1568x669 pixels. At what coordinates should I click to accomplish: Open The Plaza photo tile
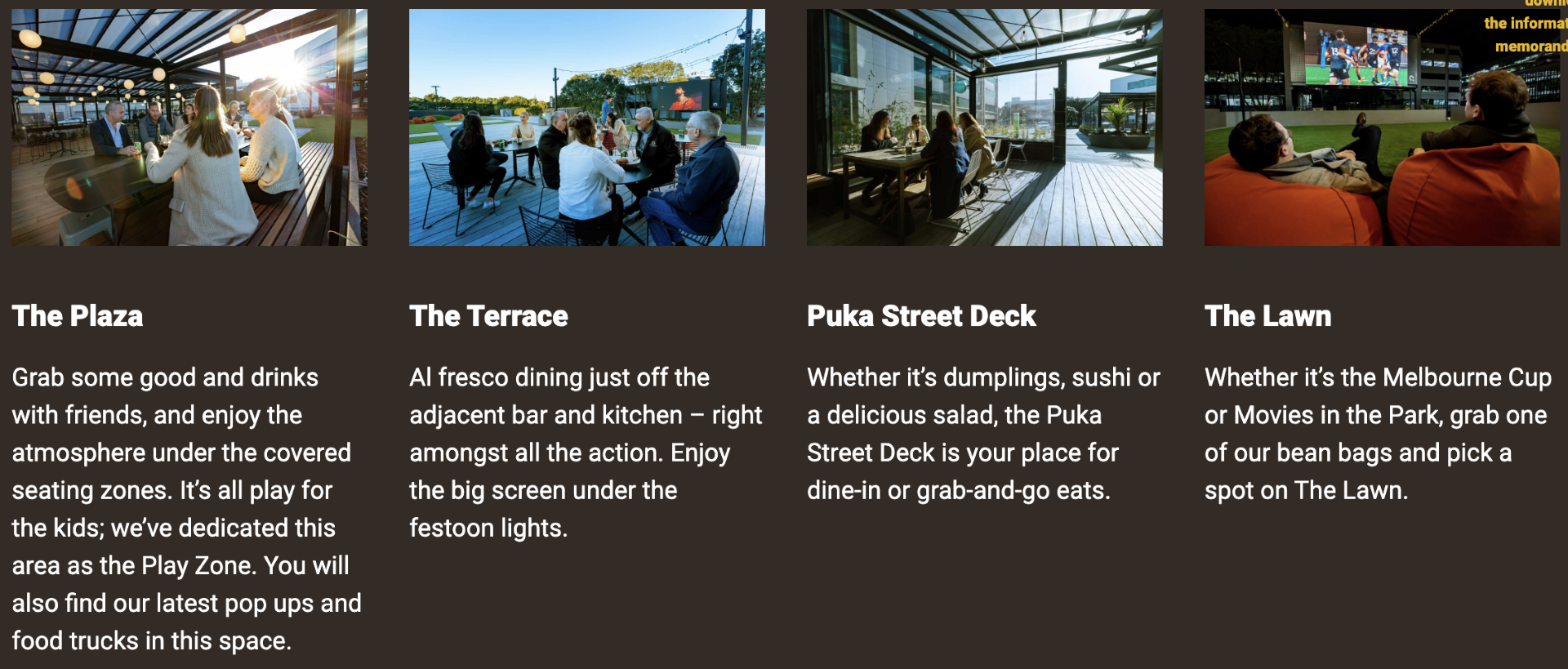click(x=189, y=127)
